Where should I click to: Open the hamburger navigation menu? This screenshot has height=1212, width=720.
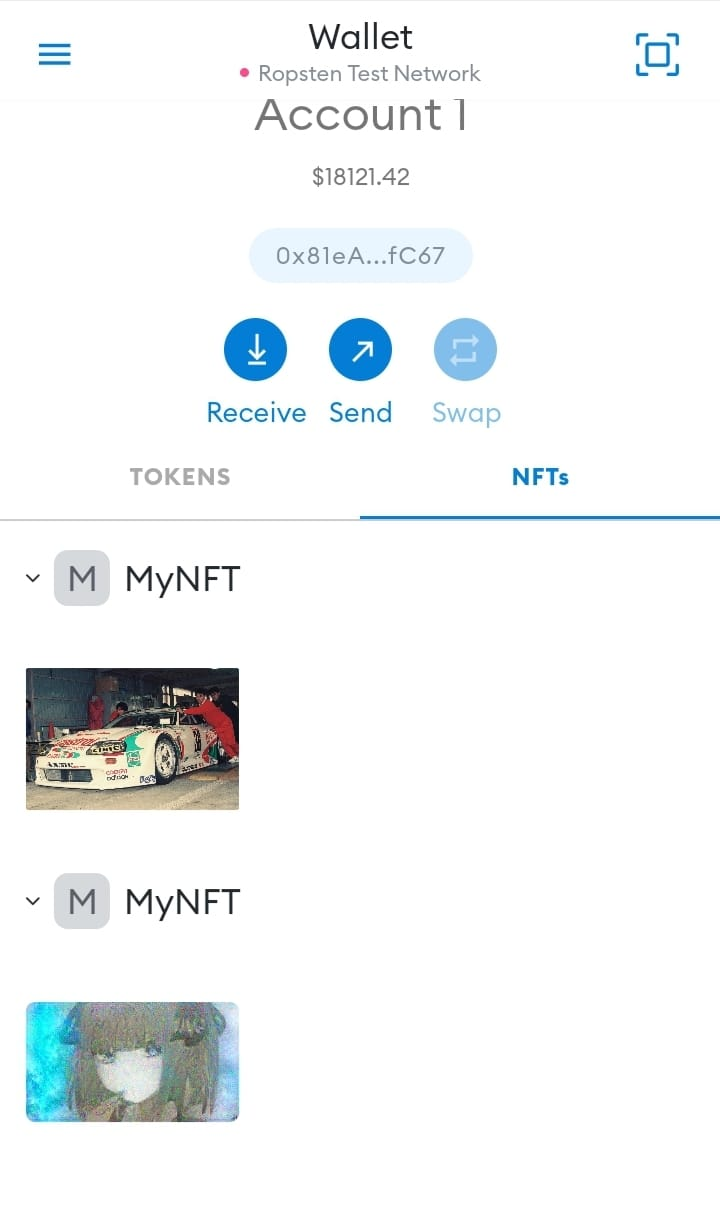[54, 54]
